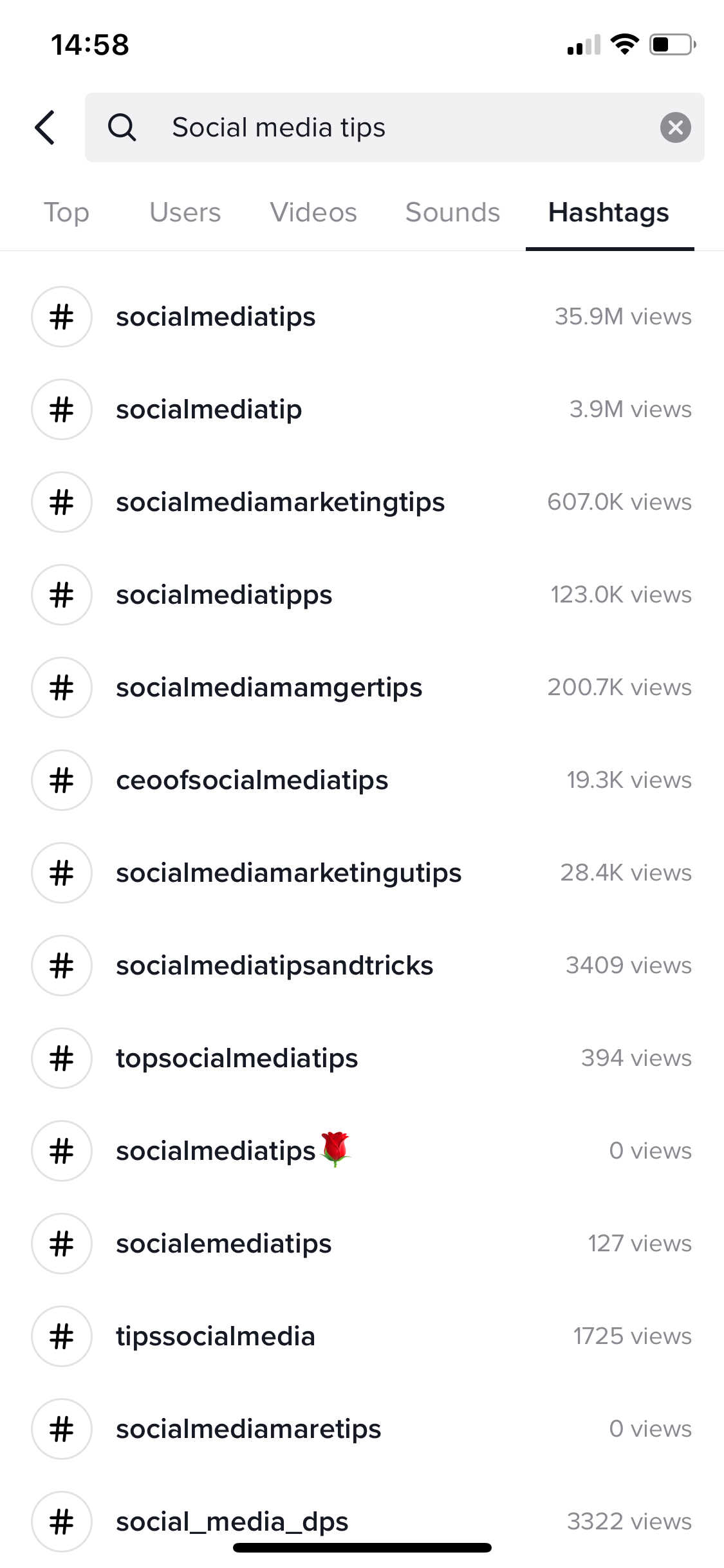Open the socialmediatips hashtag with 35.9M views
The height and width of the screenshot is (1568, 724).
(362, 317)
